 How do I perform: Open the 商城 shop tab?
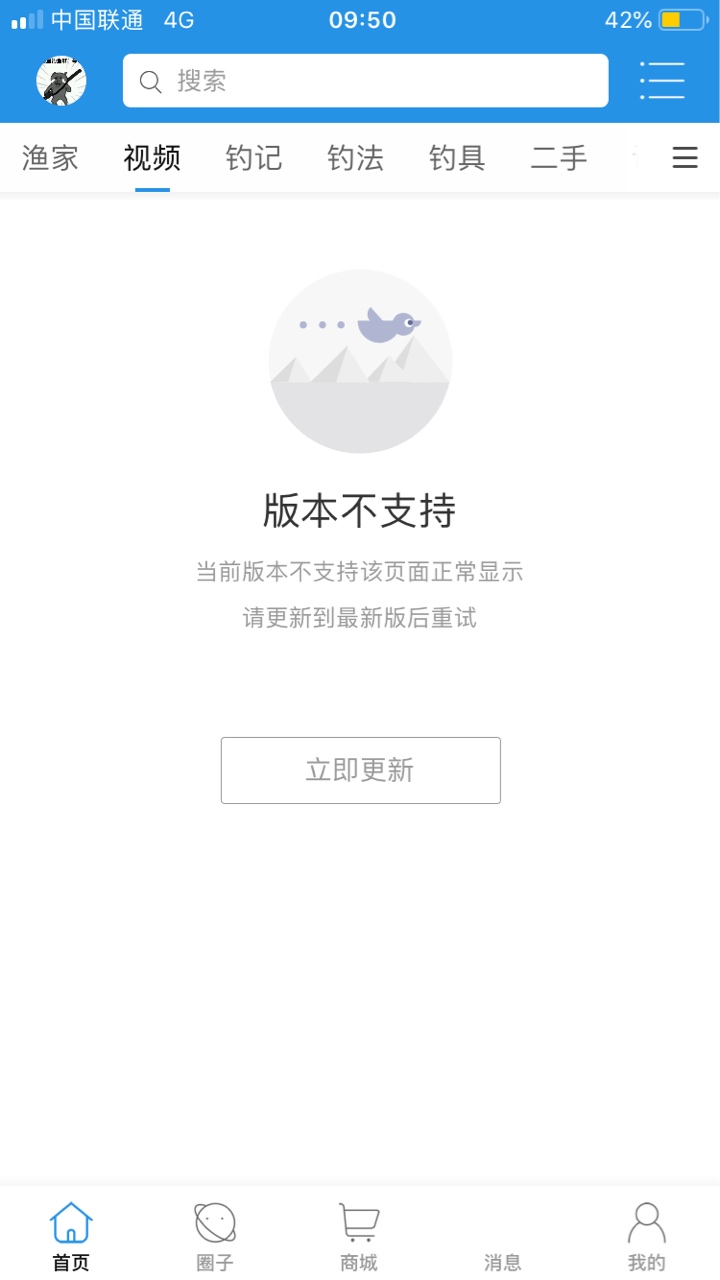click(x=359, y=1237)
